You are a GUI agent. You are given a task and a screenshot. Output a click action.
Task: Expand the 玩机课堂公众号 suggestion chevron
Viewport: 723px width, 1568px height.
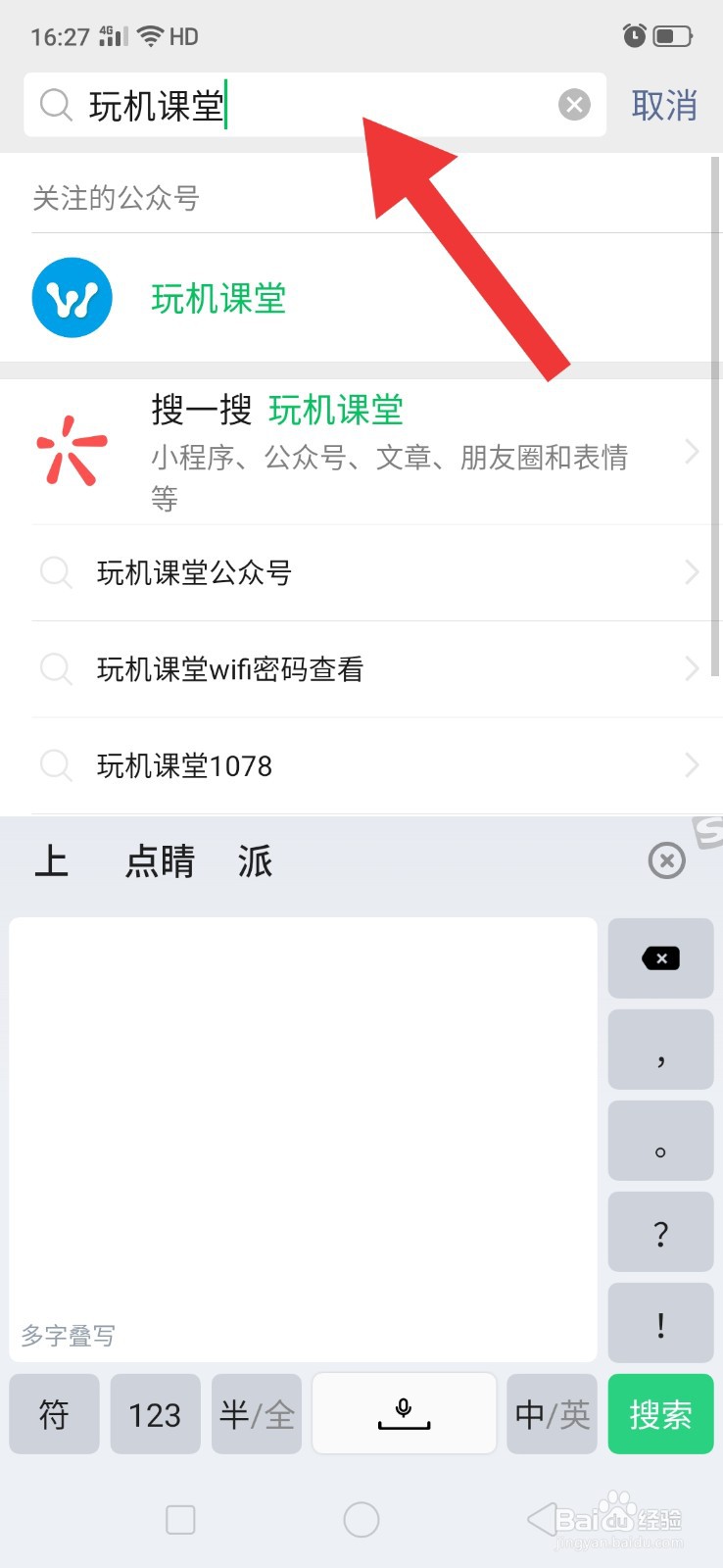pyautogui.click(x=693, y=572)
